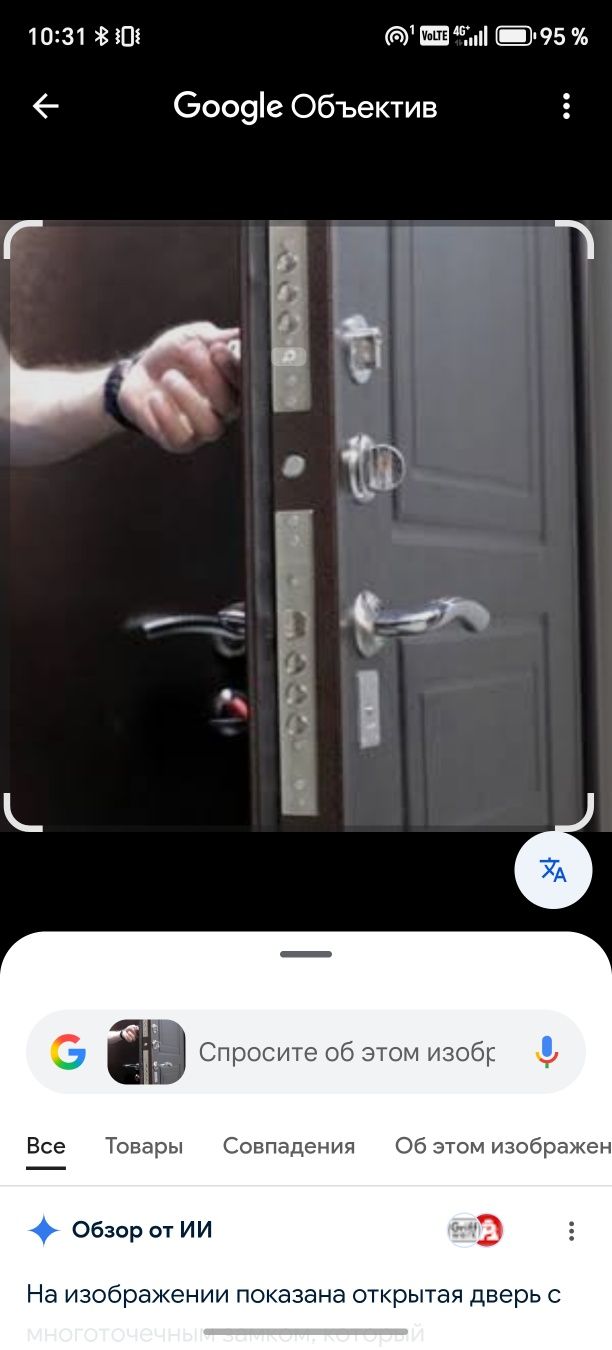Screen dimensions: 612x1350
Task: Switch to the Товары tab
Action: 144,1146
